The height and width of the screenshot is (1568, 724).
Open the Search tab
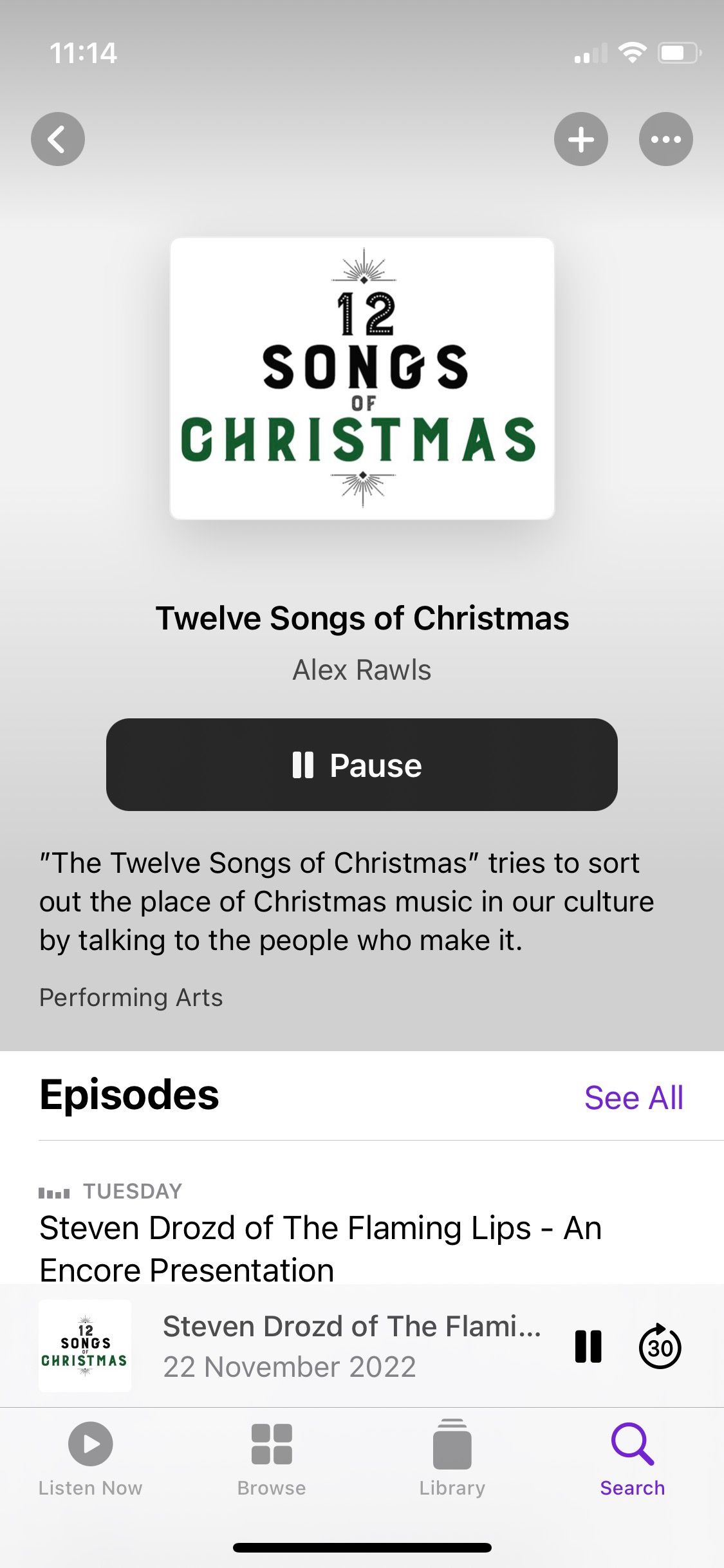(633, 1459)
